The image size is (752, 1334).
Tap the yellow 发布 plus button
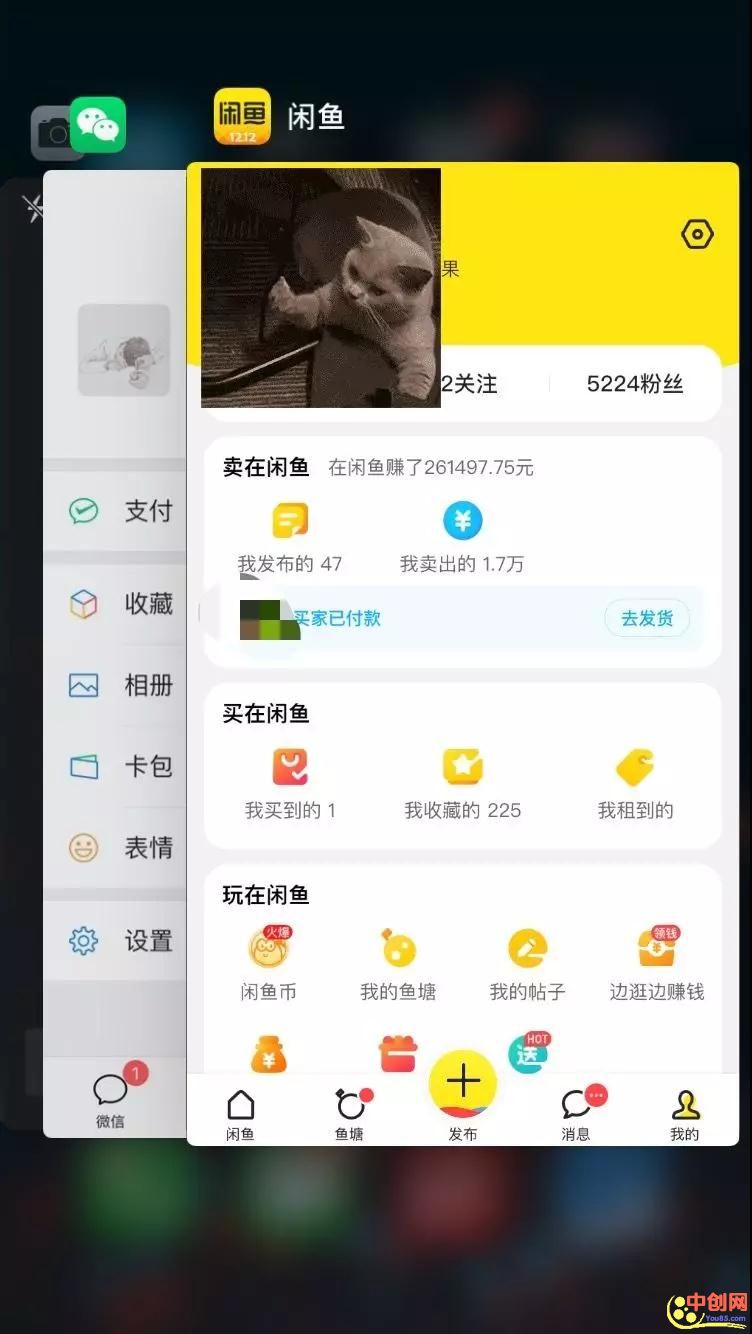point(462,1085)
